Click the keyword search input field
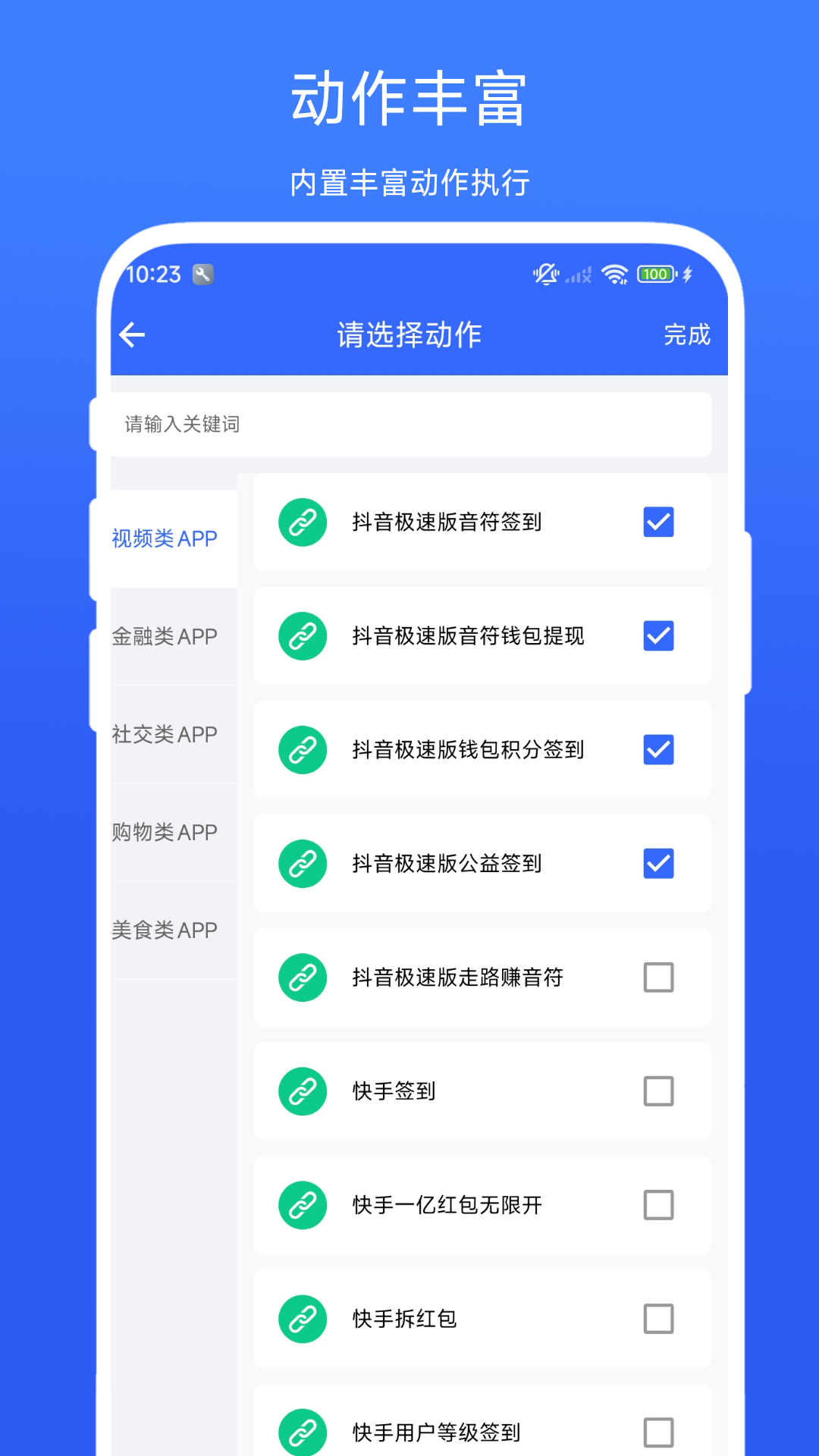819x1456 pixels. [409, 425]
